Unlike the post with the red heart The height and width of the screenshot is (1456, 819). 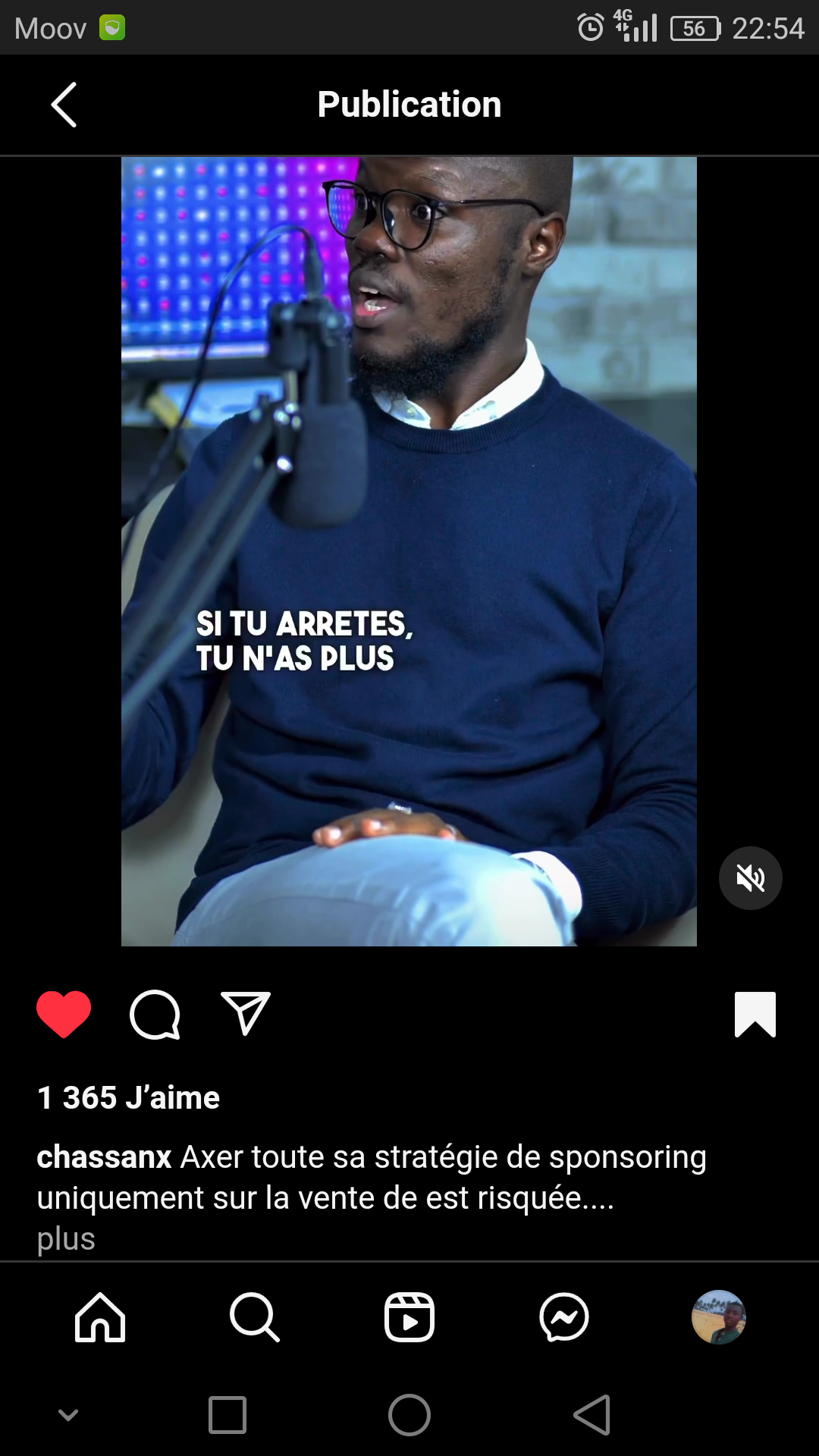(x=64, y=1014)
